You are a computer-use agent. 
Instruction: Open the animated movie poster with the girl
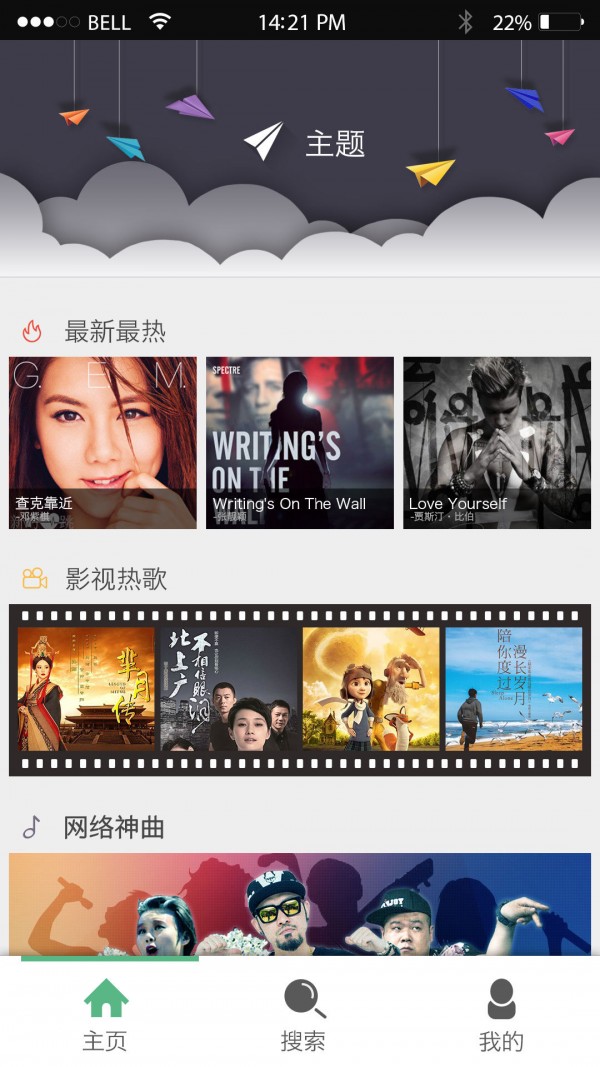[371, 689]
